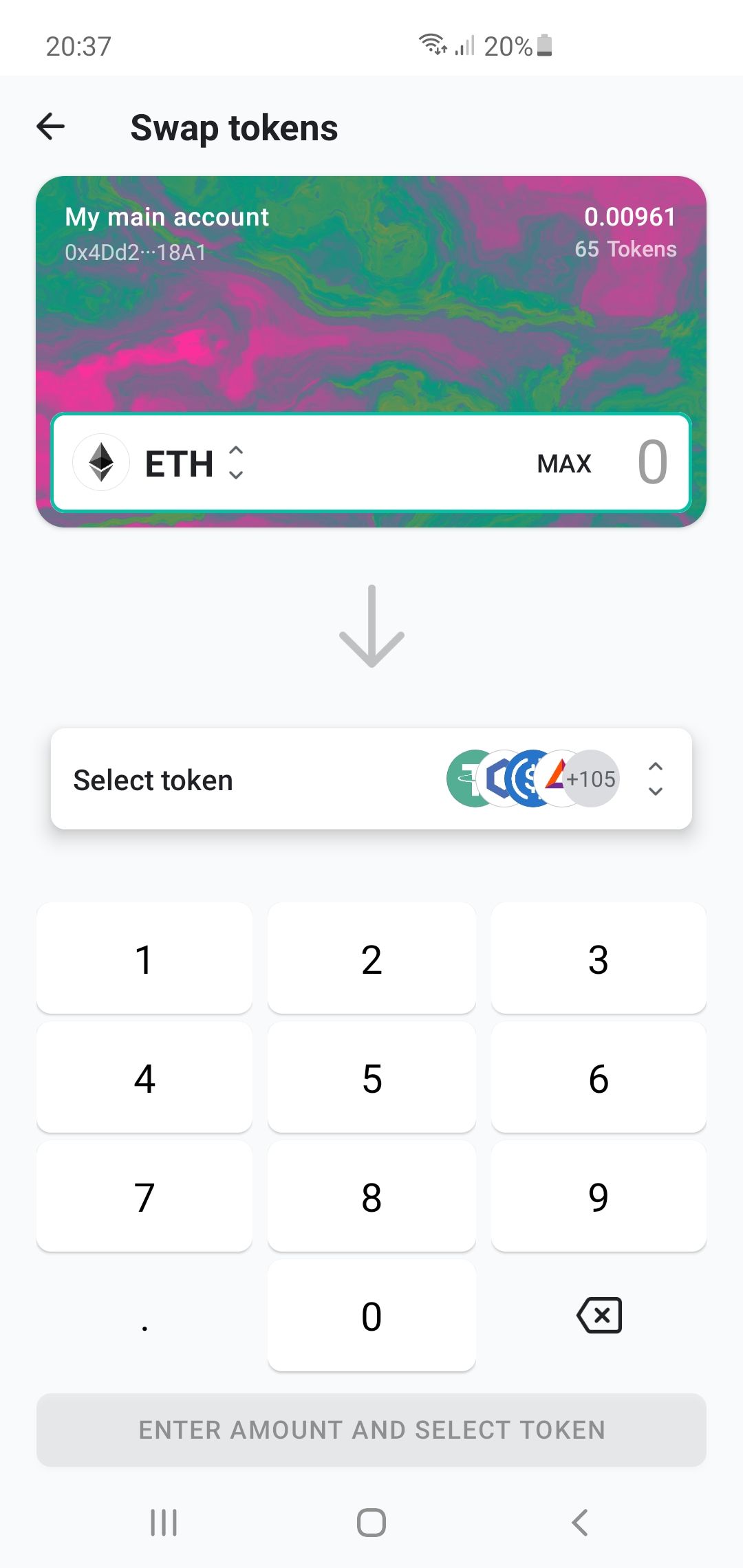Go to the home screen

point(371,1522)
